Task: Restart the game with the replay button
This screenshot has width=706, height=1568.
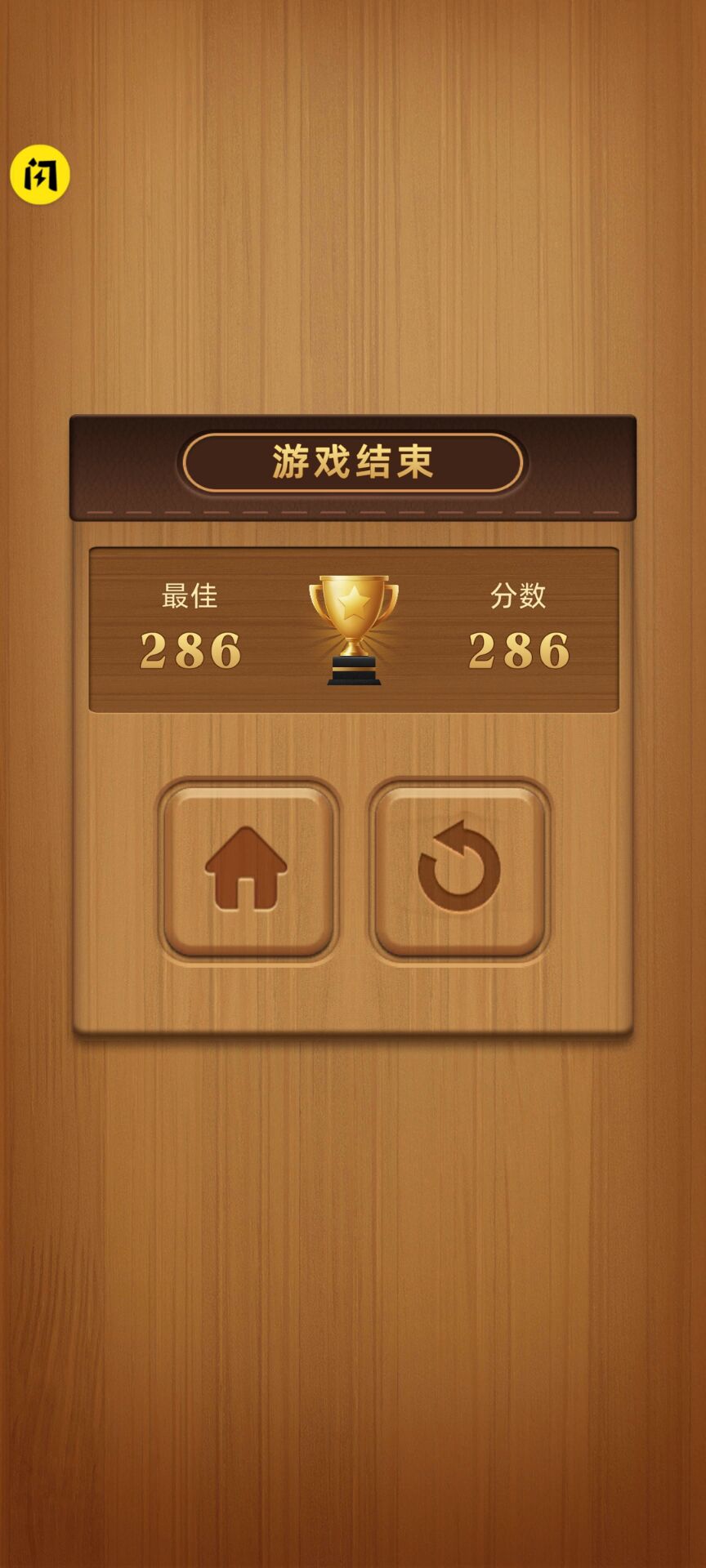Action: tap(459, 869)
